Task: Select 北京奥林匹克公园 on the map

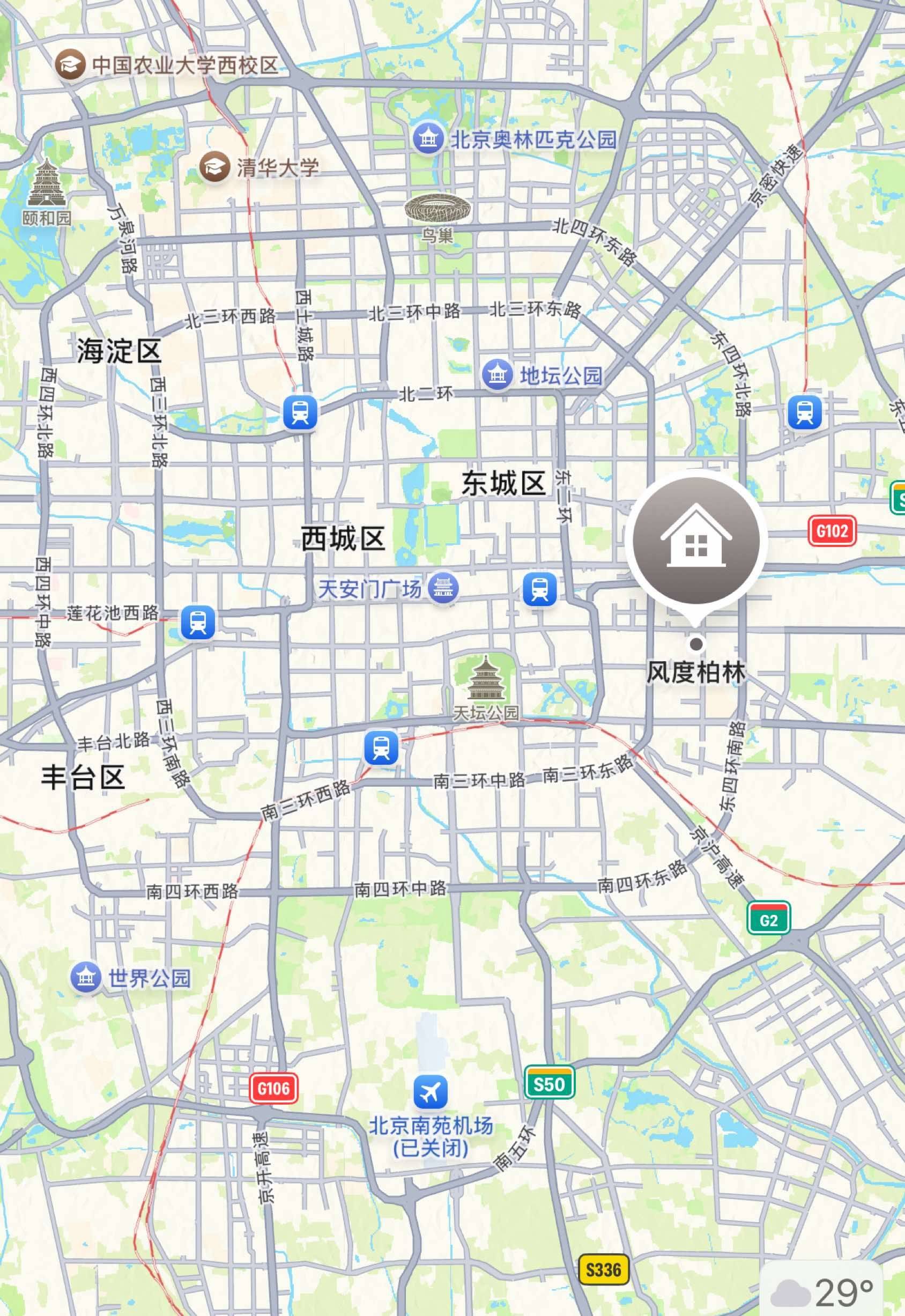Action: pyautogui.click(x=428, y=138)
